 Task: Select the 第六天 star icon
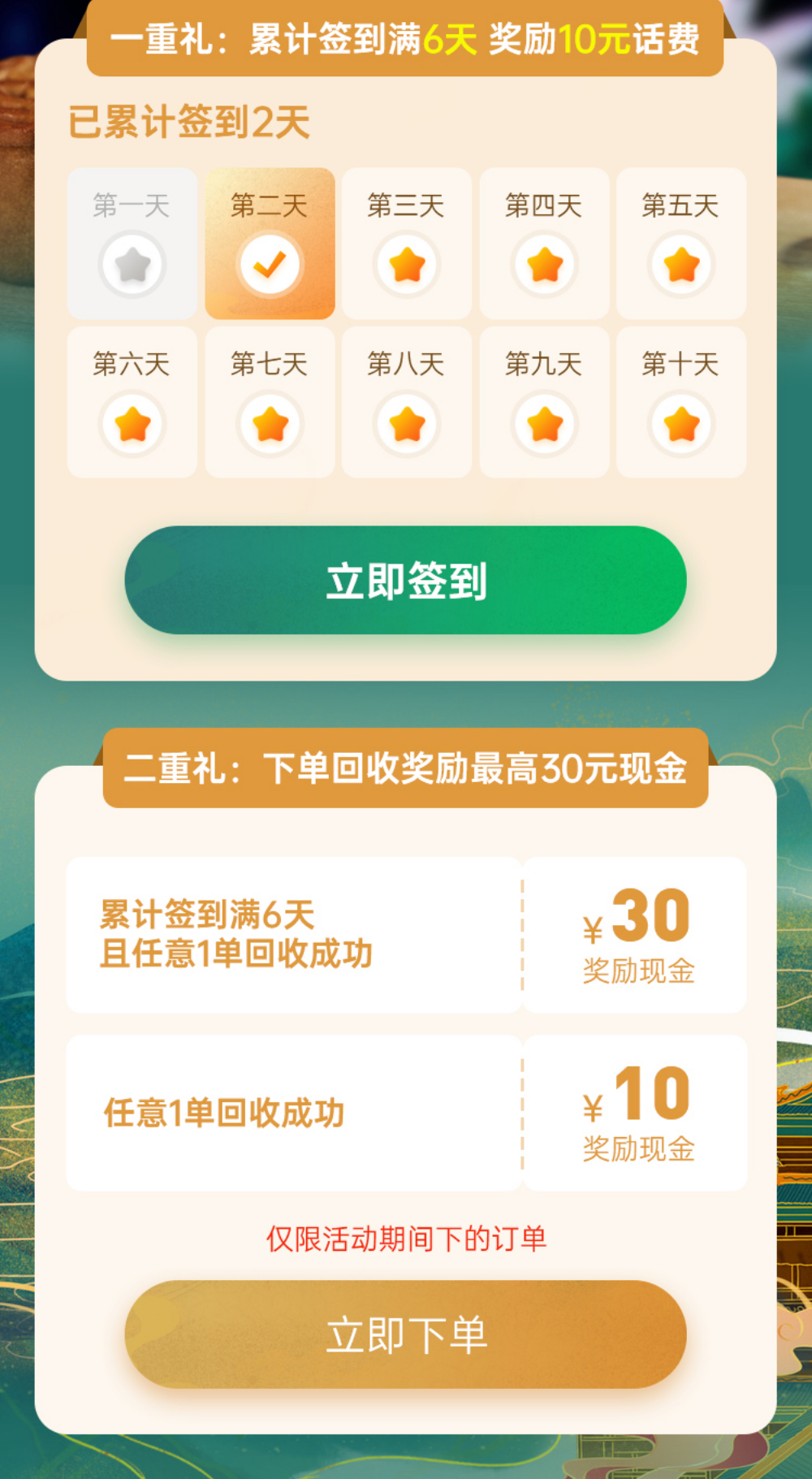click(132, 422)
